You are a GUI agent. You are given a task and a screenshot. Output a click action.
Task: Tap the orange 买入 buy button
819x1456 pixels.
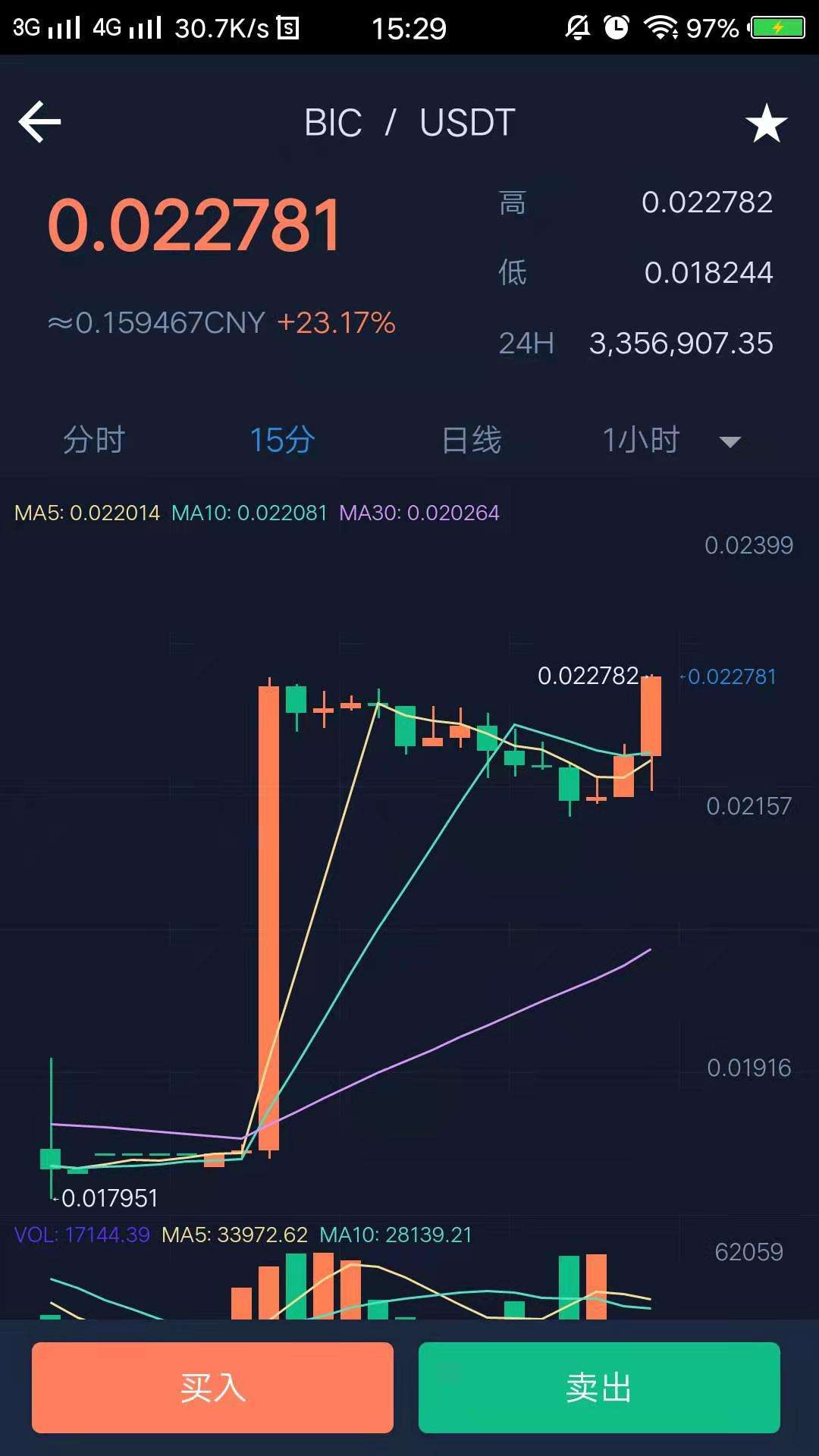(x=212, y=1388)
